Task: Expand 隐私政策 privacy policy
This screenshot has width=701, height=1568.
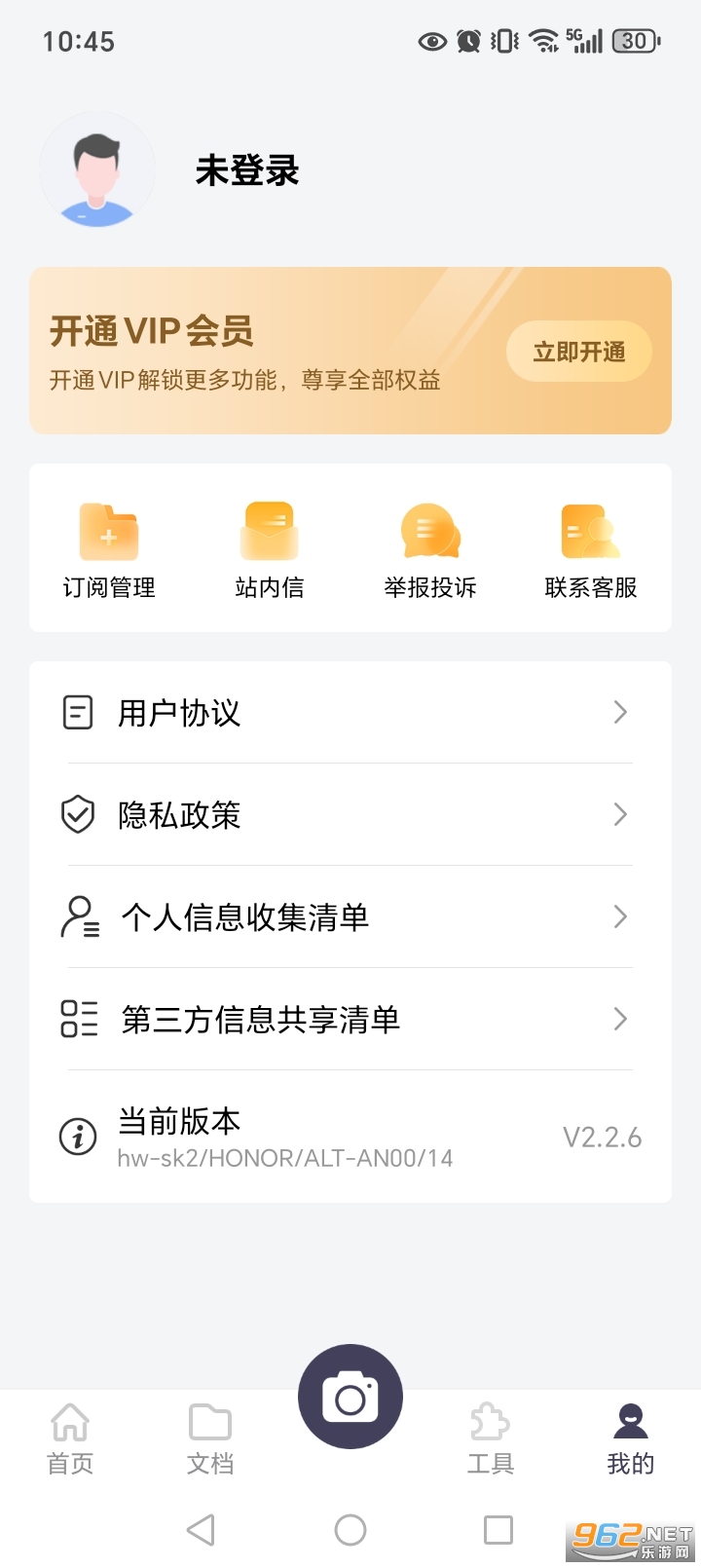Action: (x=349, y=815)
